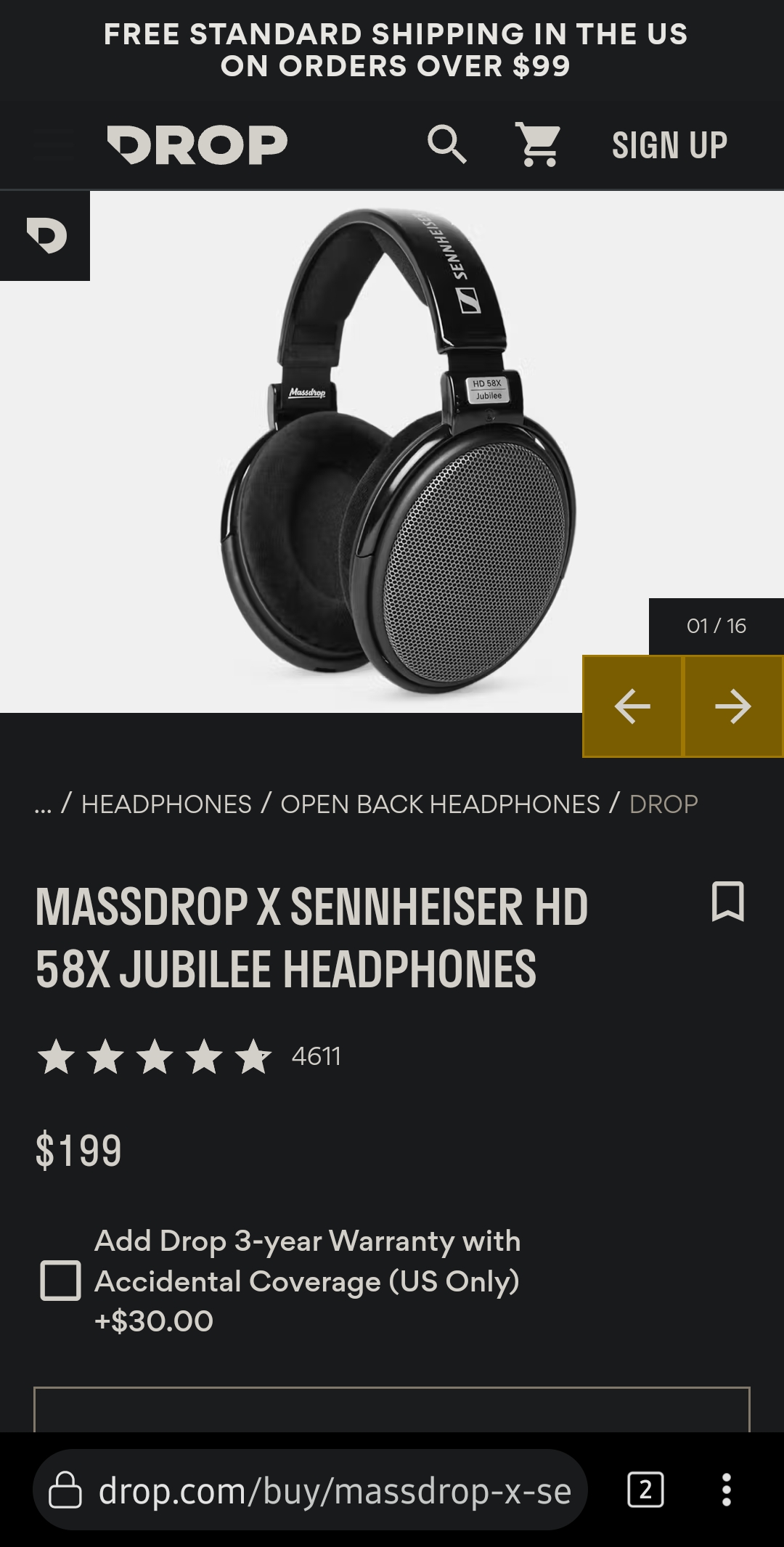Tap the browser address bar
Screen dimensions: 784x1547
coord(310,1490)
